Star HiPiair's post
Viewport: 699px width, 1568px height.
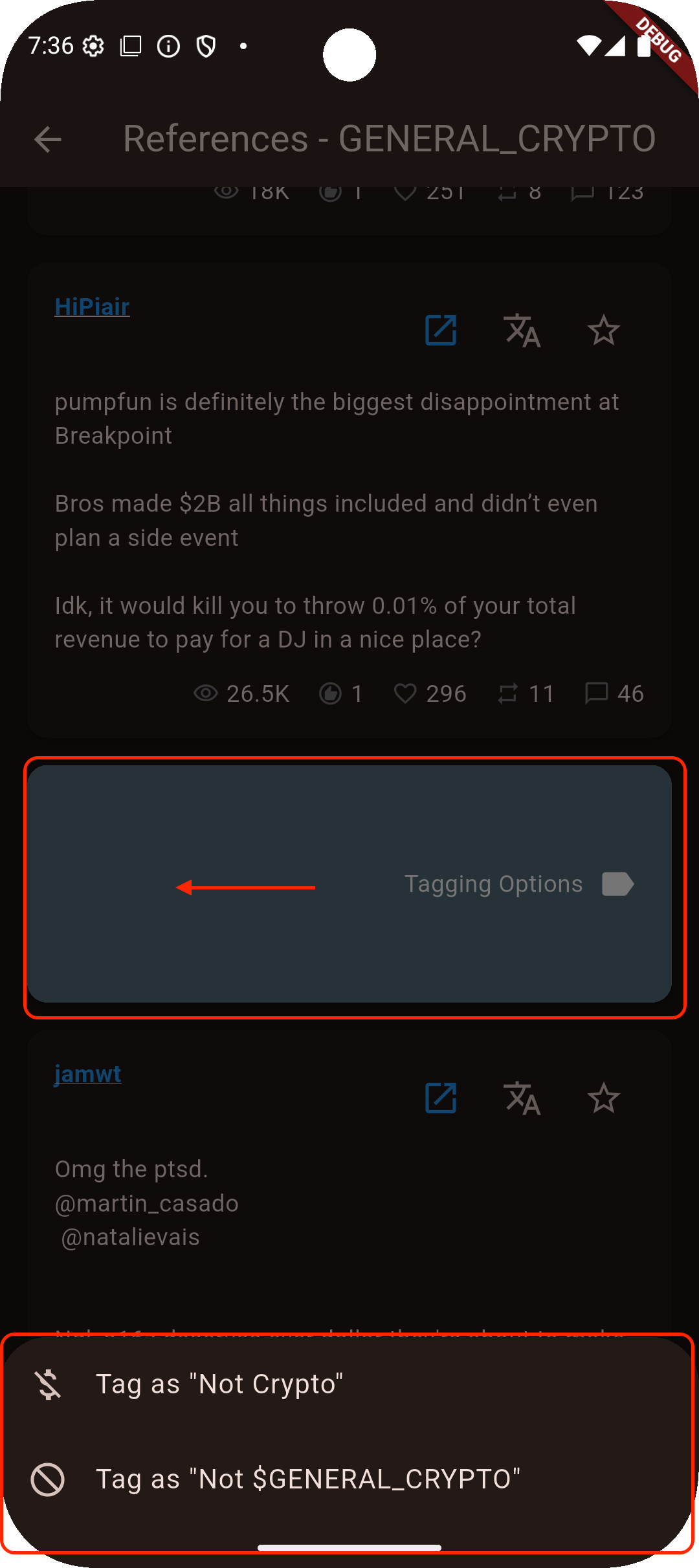coord(603,331)
